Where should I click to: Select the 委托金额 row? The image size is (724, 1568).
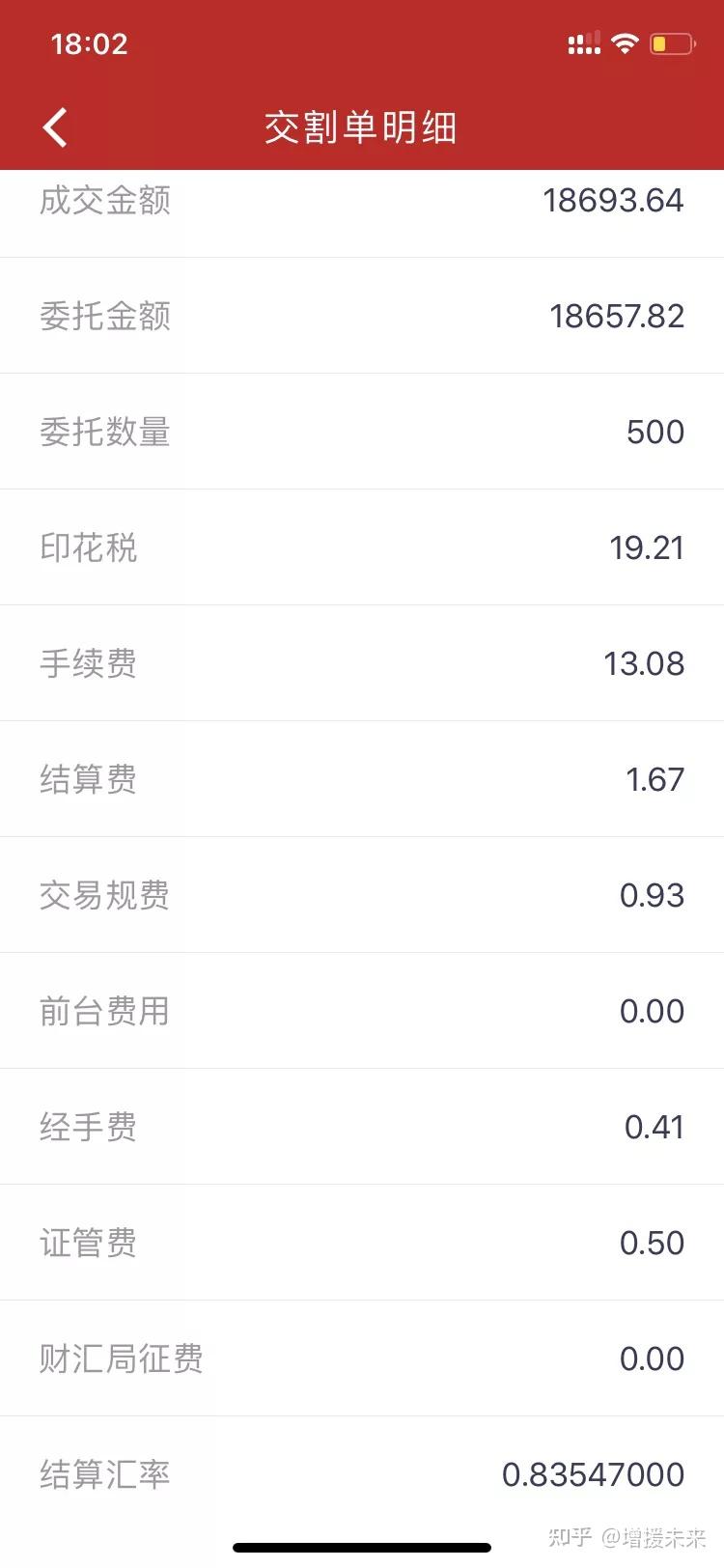pos(362,316)
